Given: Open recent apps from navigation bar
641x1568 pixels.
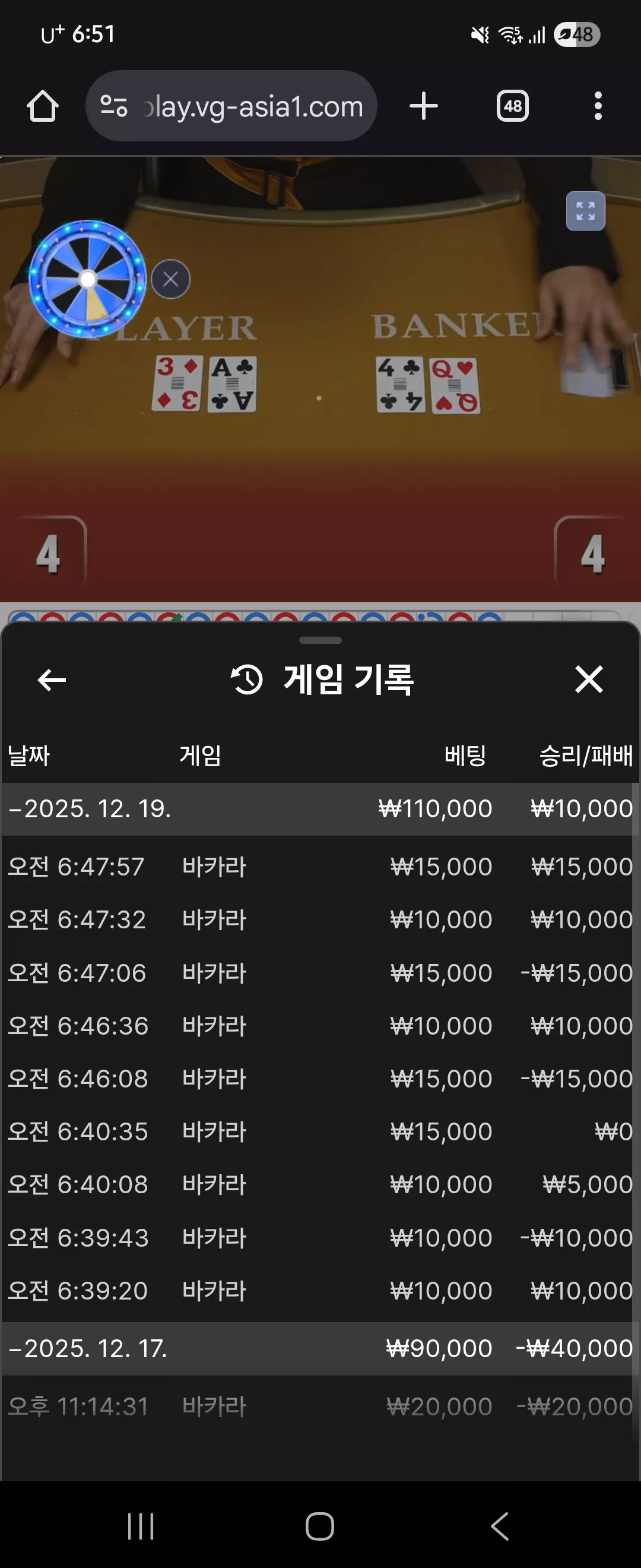Looking at the screenshot, I should [141, 1526].
